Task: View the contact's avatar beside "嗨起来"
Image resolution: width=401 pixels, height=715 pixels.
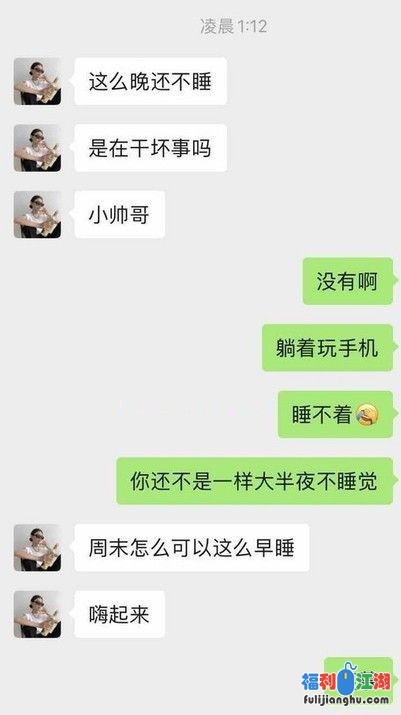Action: point(37,614)
